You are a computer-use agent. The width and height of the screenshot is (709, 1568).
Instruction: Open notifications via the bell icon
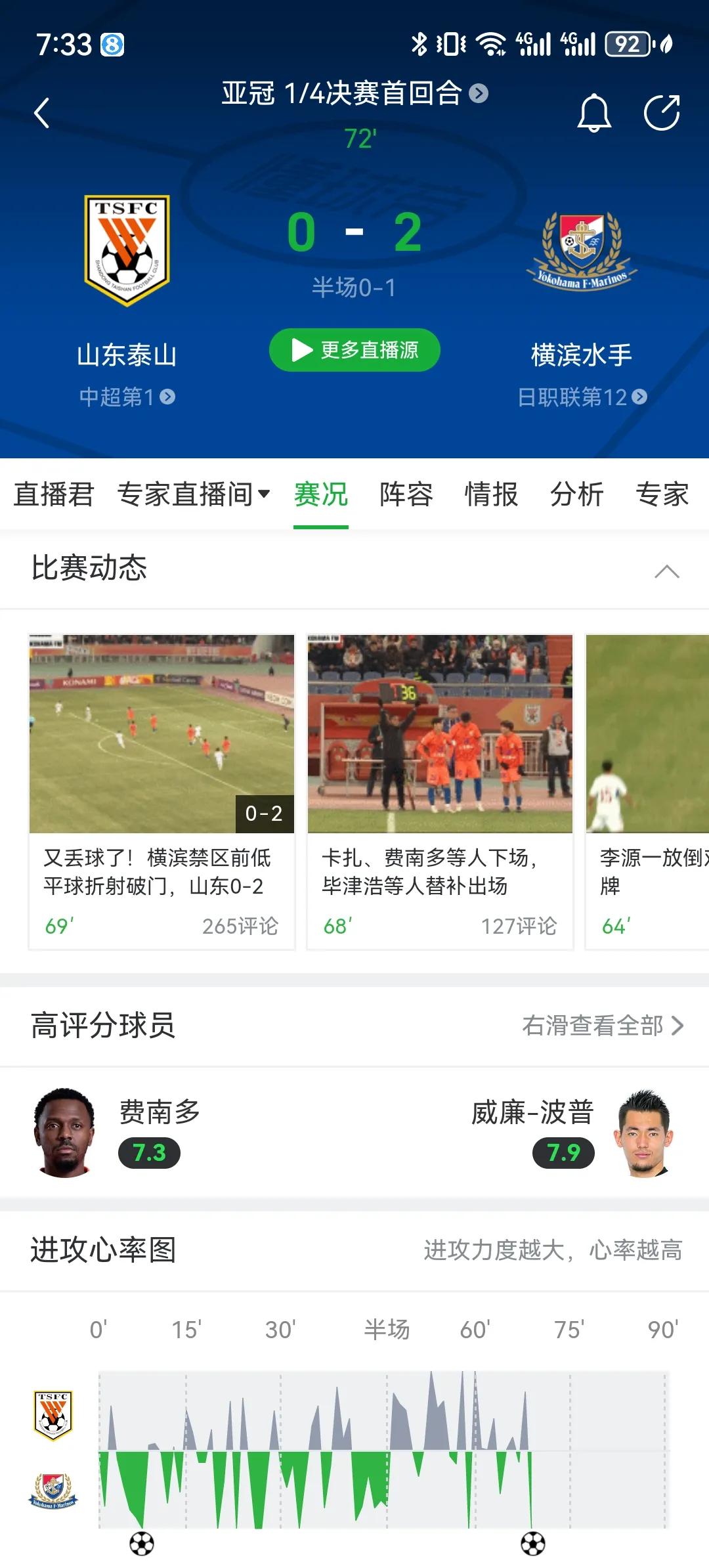(x=594, y=112)
